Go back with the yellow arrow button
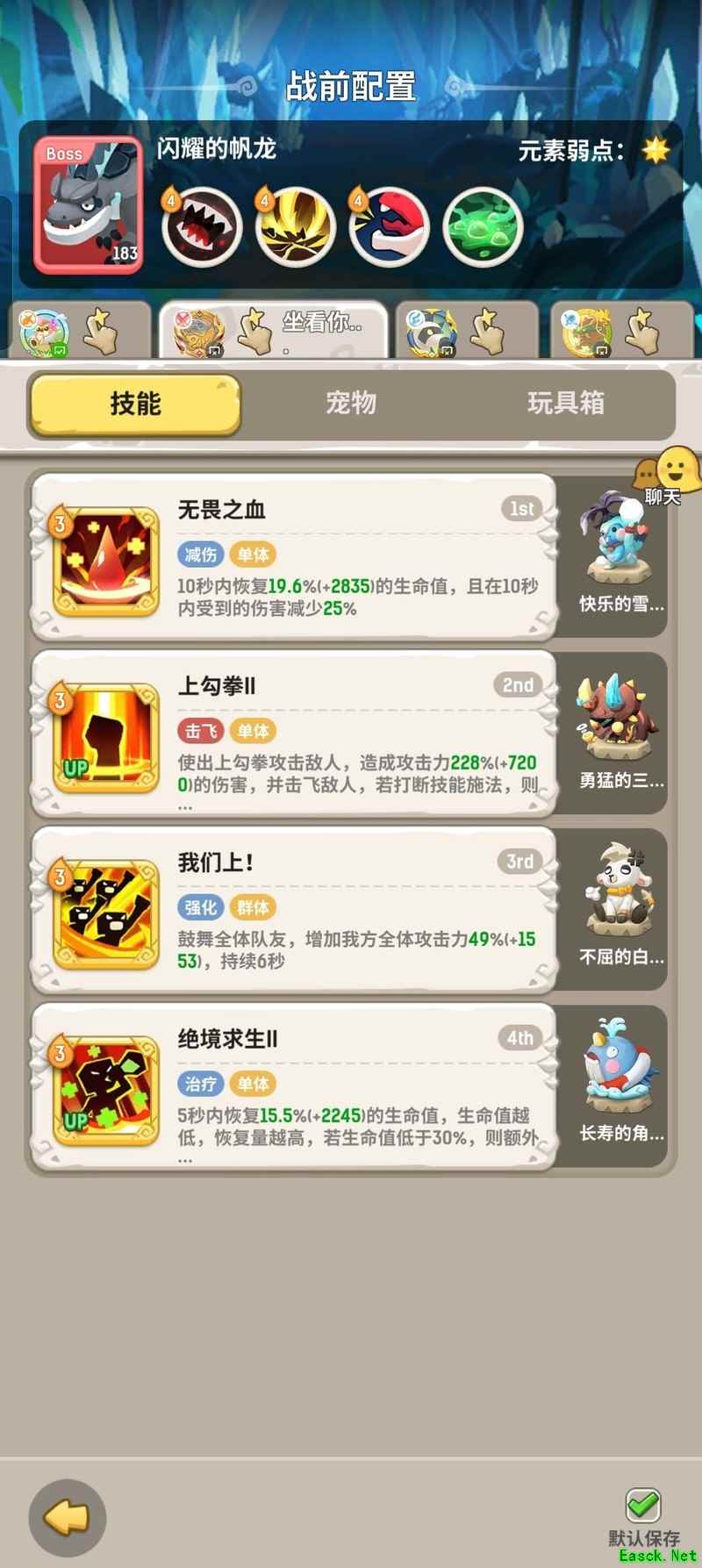Screen dimensions: 702x1568 pos(68,1518)
